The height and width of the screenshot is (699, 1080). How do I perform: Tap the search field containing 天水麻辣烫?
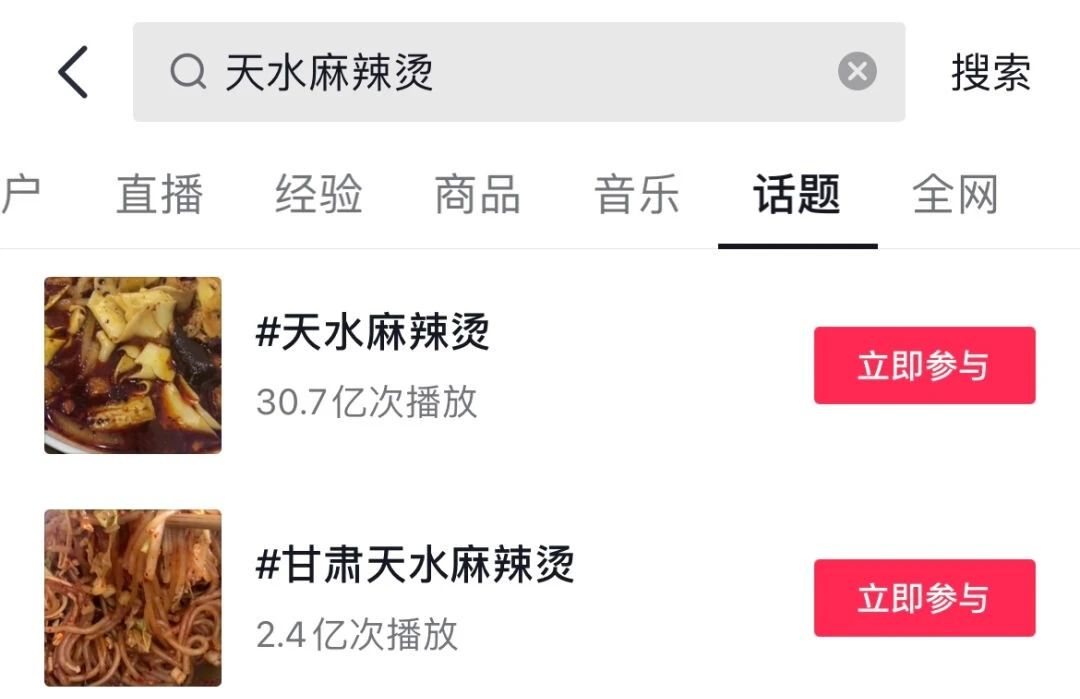point(500,72)
